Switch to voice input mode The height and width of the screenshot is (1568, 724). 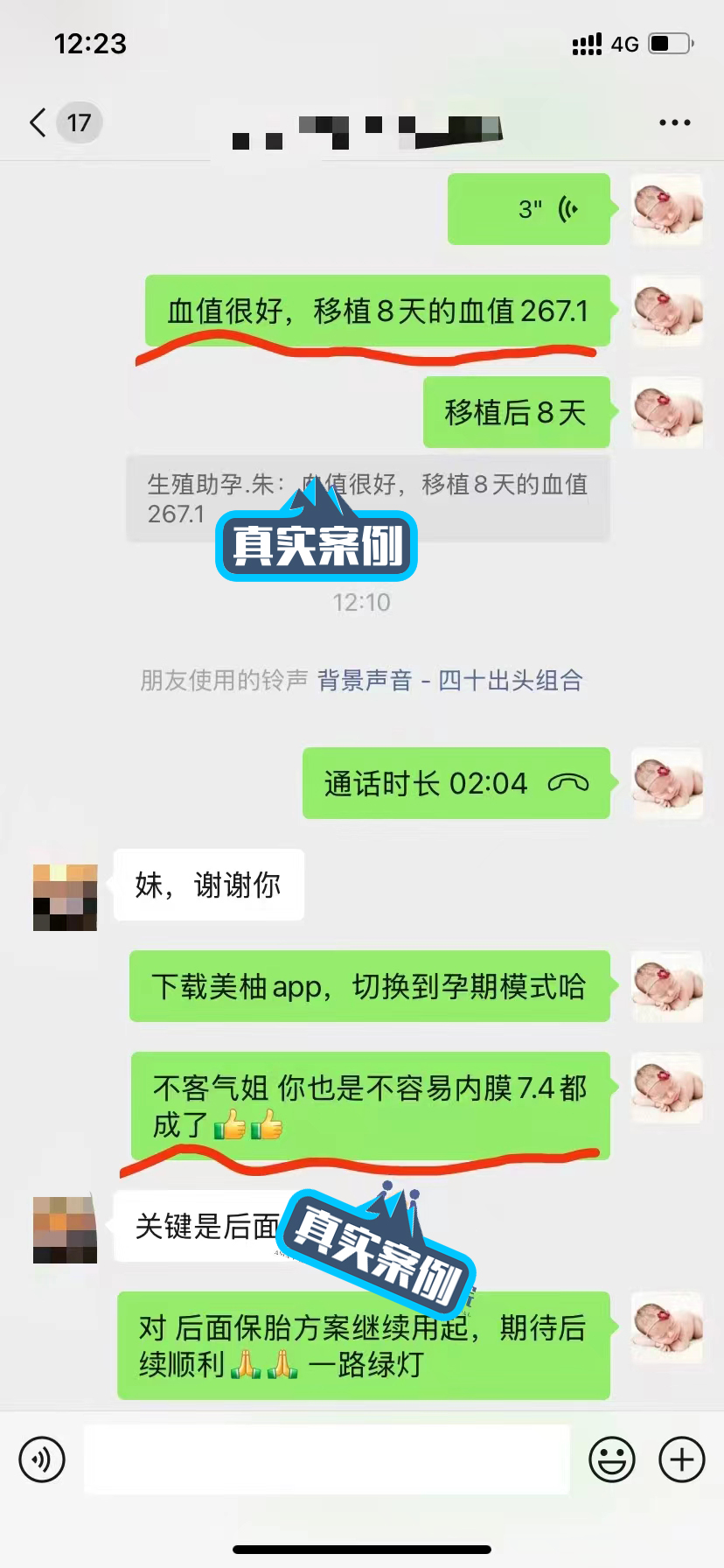coord(42,1459)
